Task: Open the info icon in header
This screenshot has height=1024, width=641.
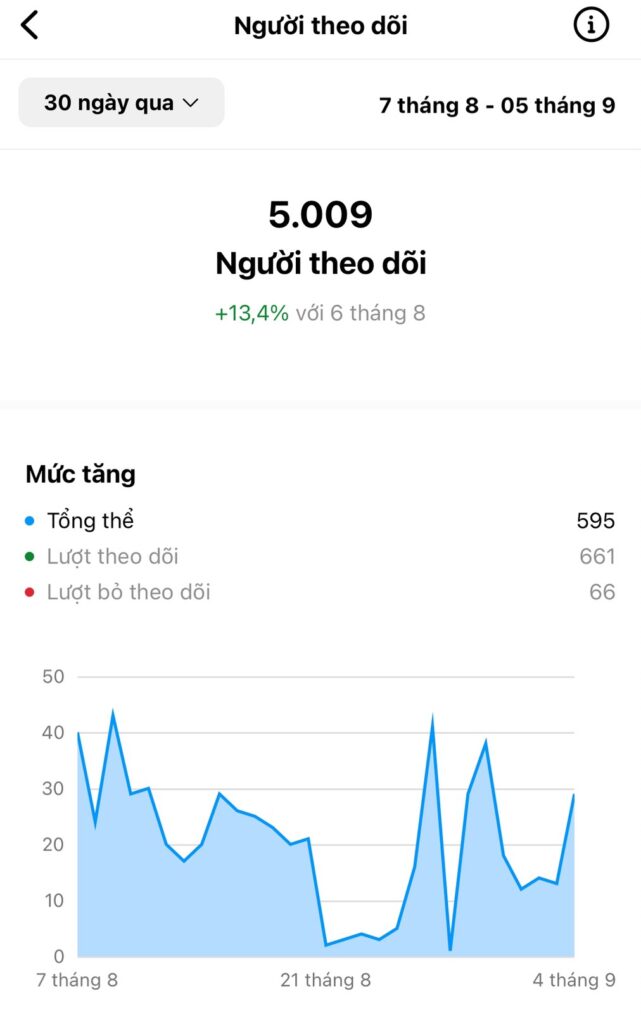Action: pos(591,26)
